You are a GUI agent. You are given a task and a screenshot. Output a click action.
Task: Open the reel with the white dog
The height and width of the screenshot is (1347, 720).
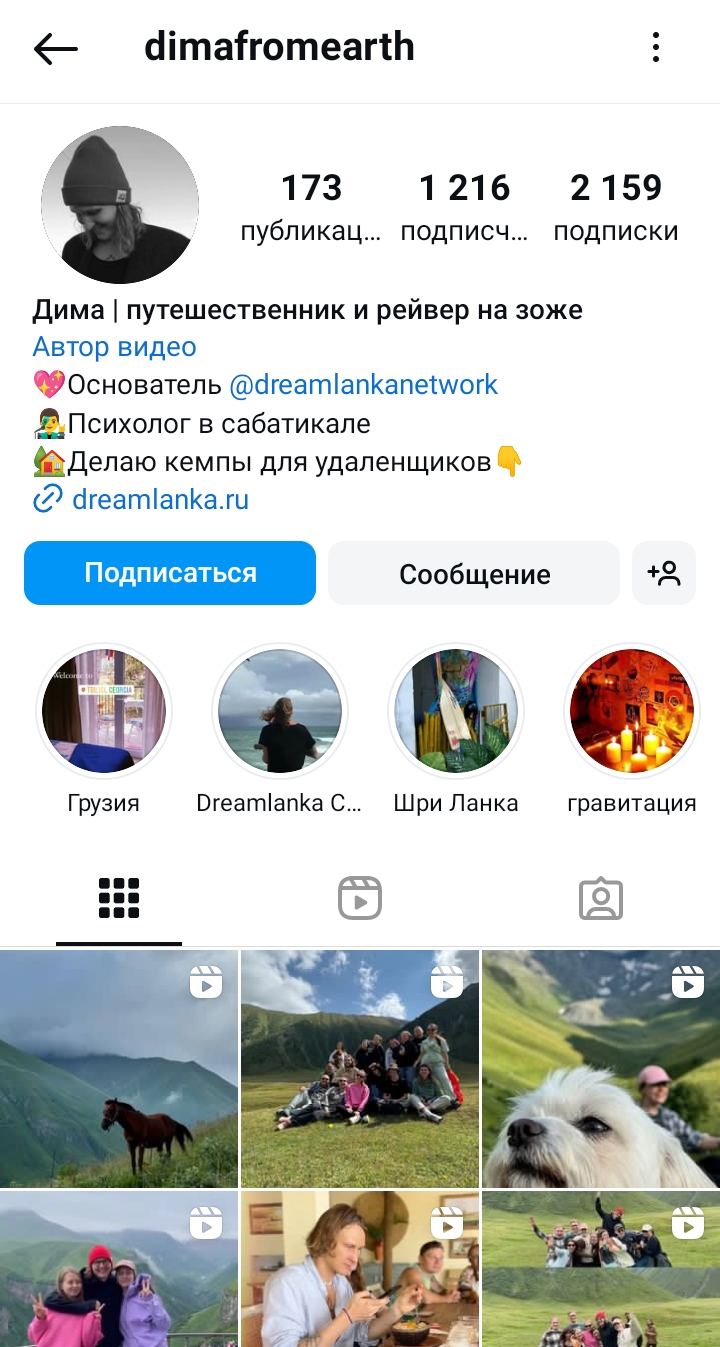(x=601, y=1068)
